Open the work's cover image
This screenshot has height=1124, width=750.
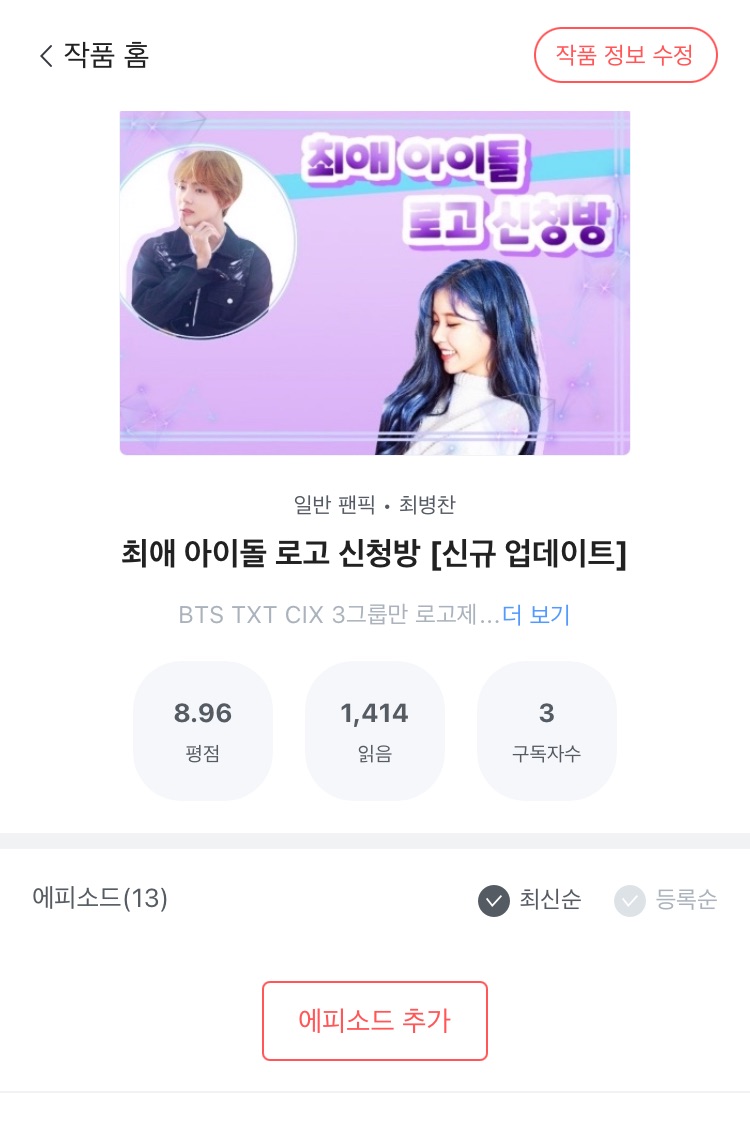coord(375,283)
